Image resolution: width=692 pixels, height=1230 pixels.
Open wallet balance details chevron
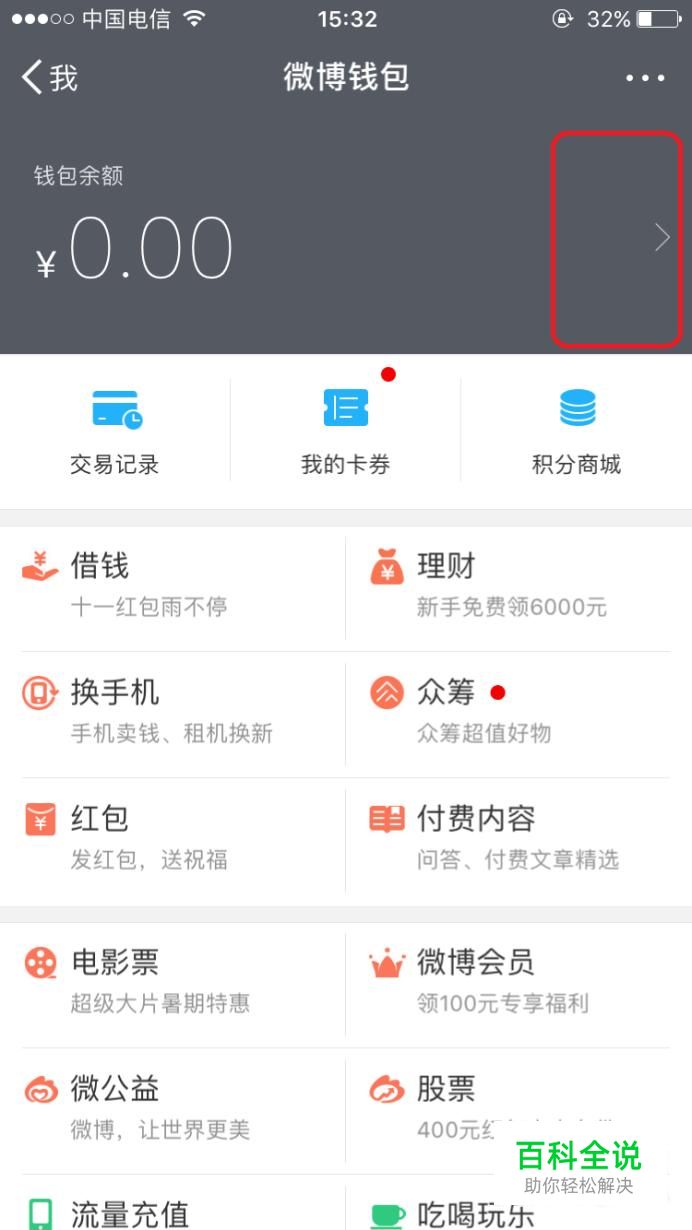662,237
